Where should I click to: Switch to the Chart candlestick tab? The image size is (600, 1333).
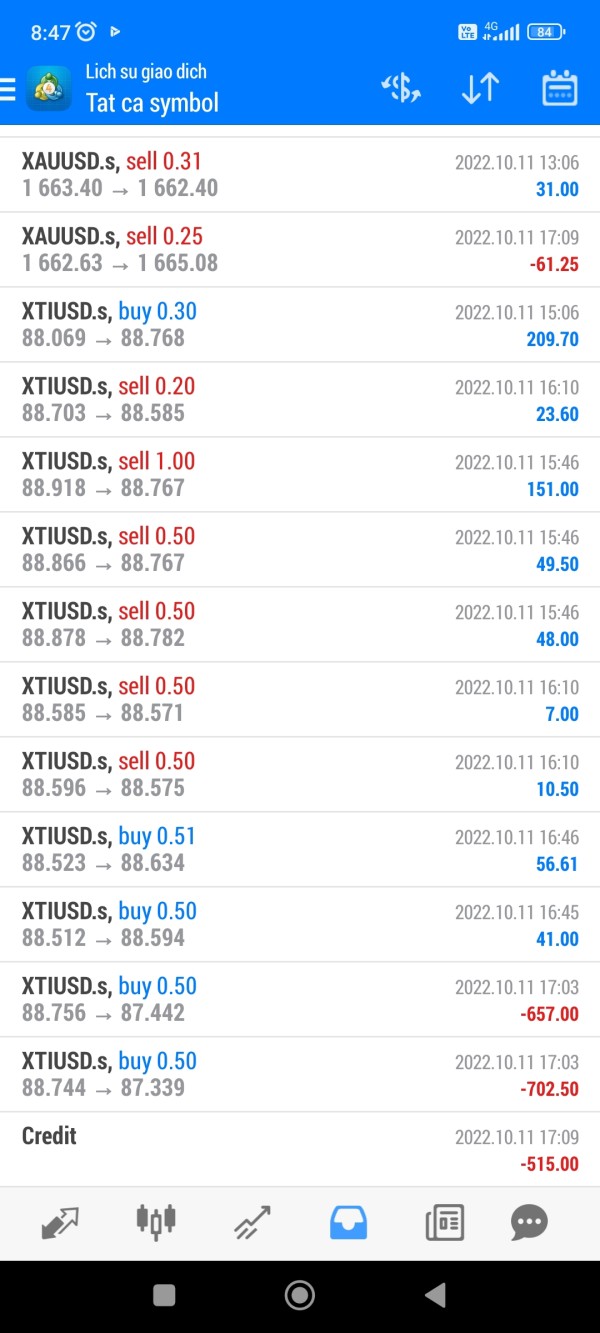tap(156, 1222)
